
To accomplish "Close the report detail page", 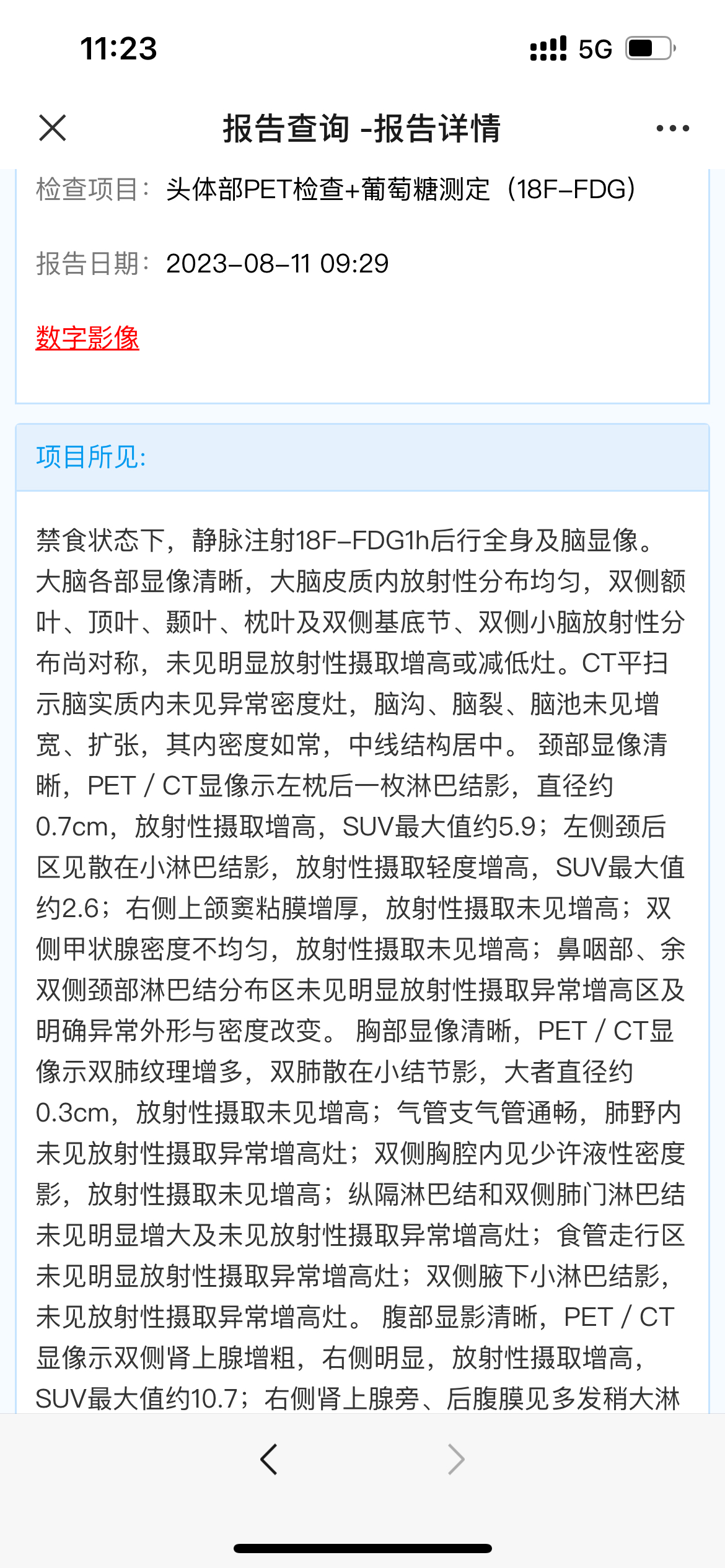I will click(52, 128).
